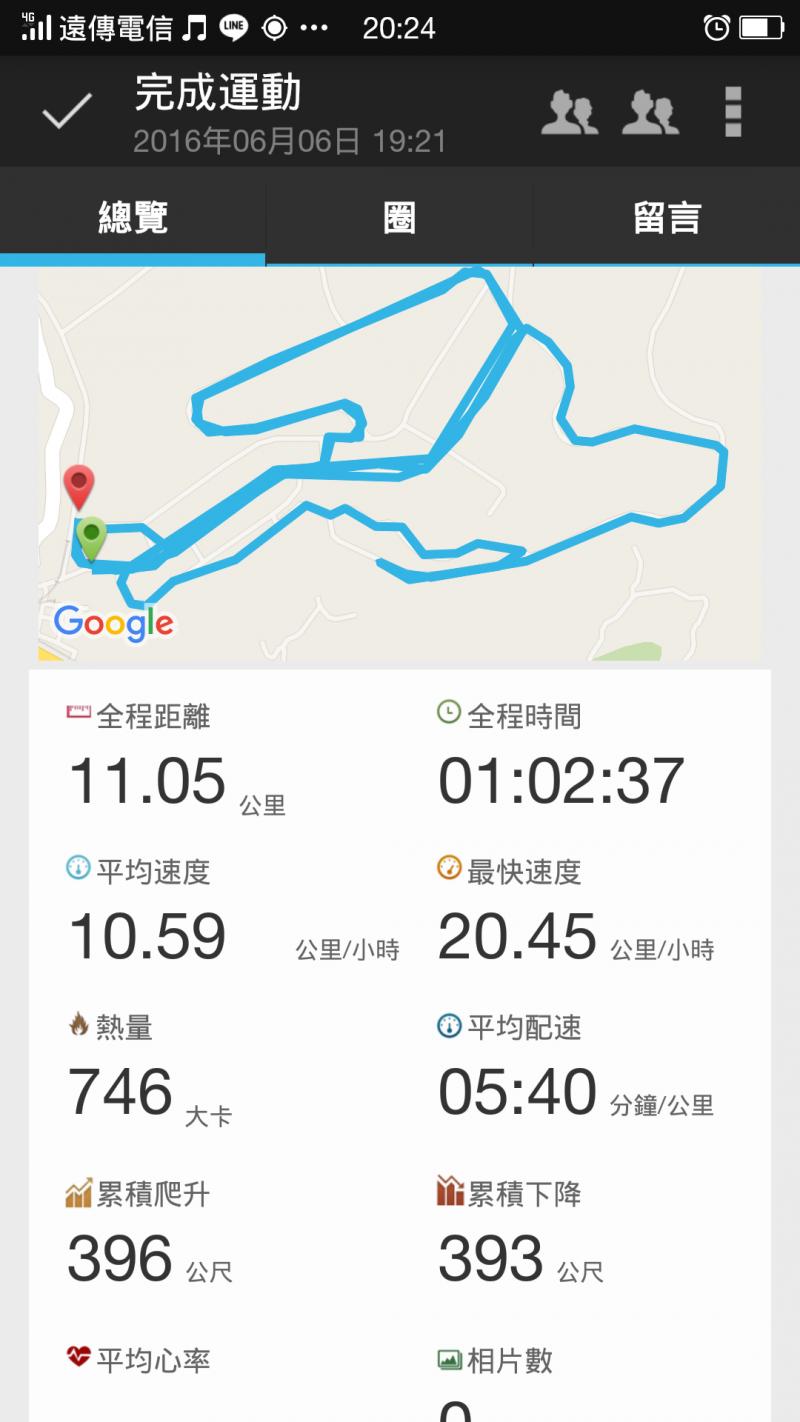This screenshot has width=800, height=1422.
Task: Open the first friends icon in the app bar
Action: pyautogui.click(x=569, y=112)
